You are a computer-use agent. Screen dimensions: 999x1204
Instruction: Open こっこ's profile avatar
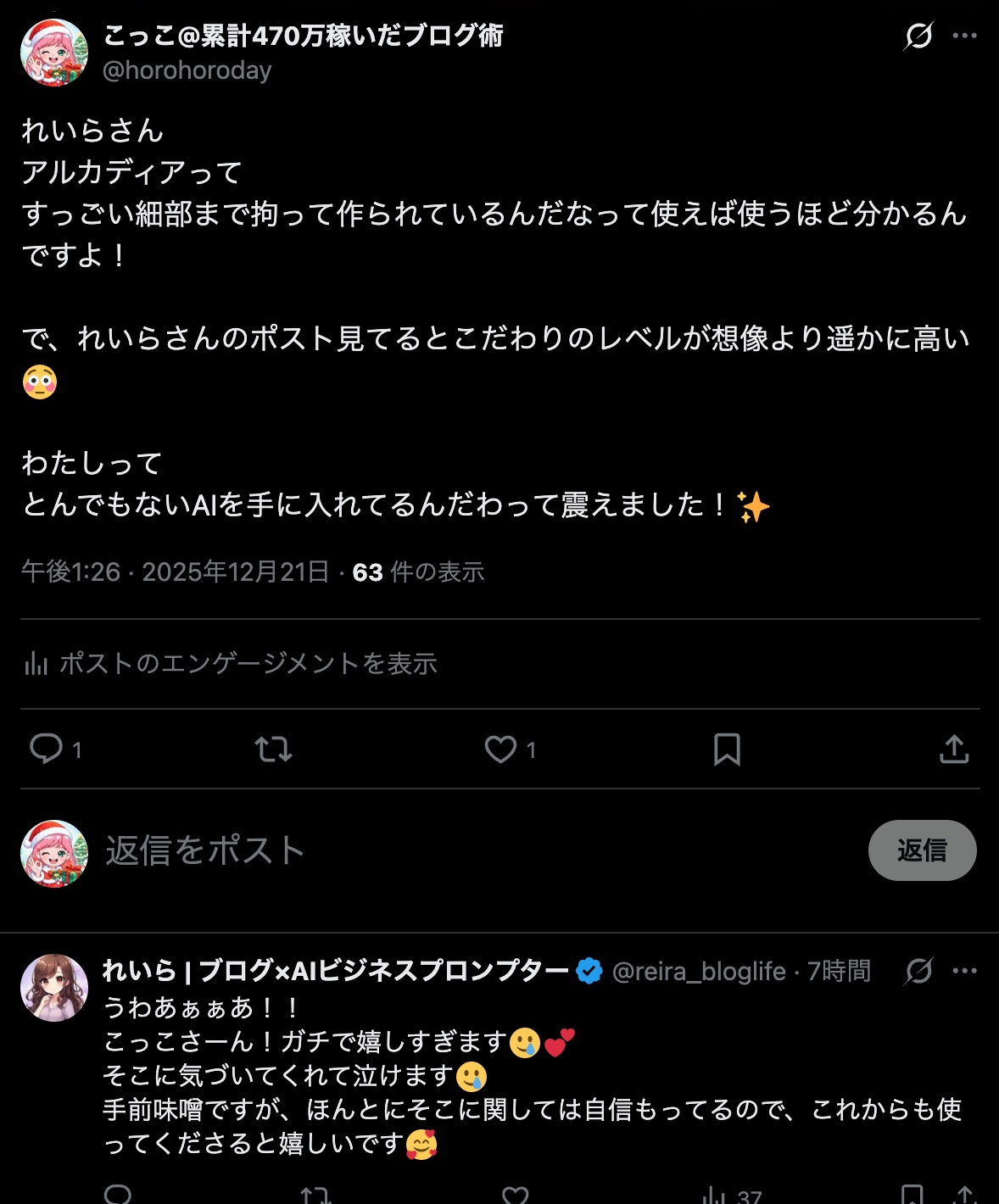54,53
